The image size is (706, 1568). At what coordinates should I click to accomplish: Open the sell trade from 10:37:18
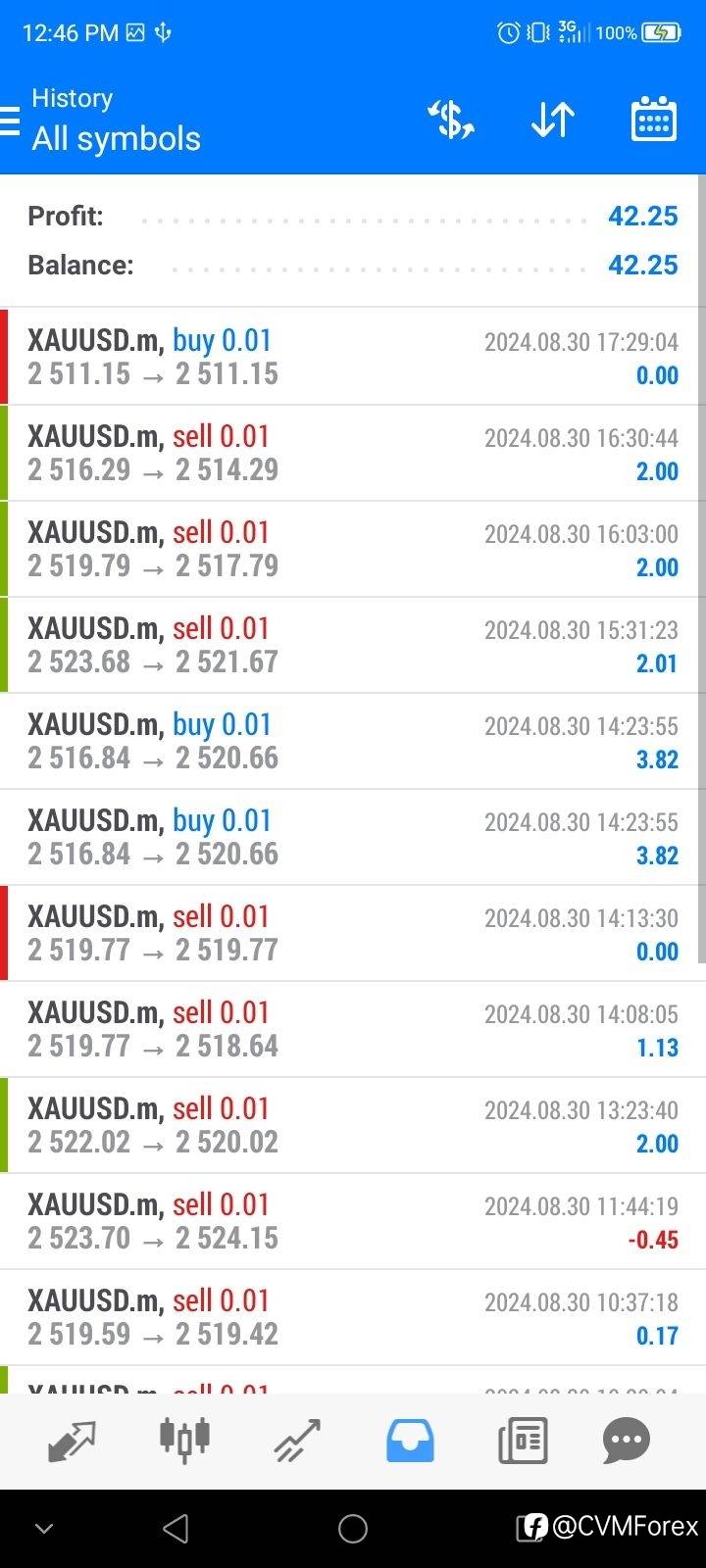tap(353, 1317)
